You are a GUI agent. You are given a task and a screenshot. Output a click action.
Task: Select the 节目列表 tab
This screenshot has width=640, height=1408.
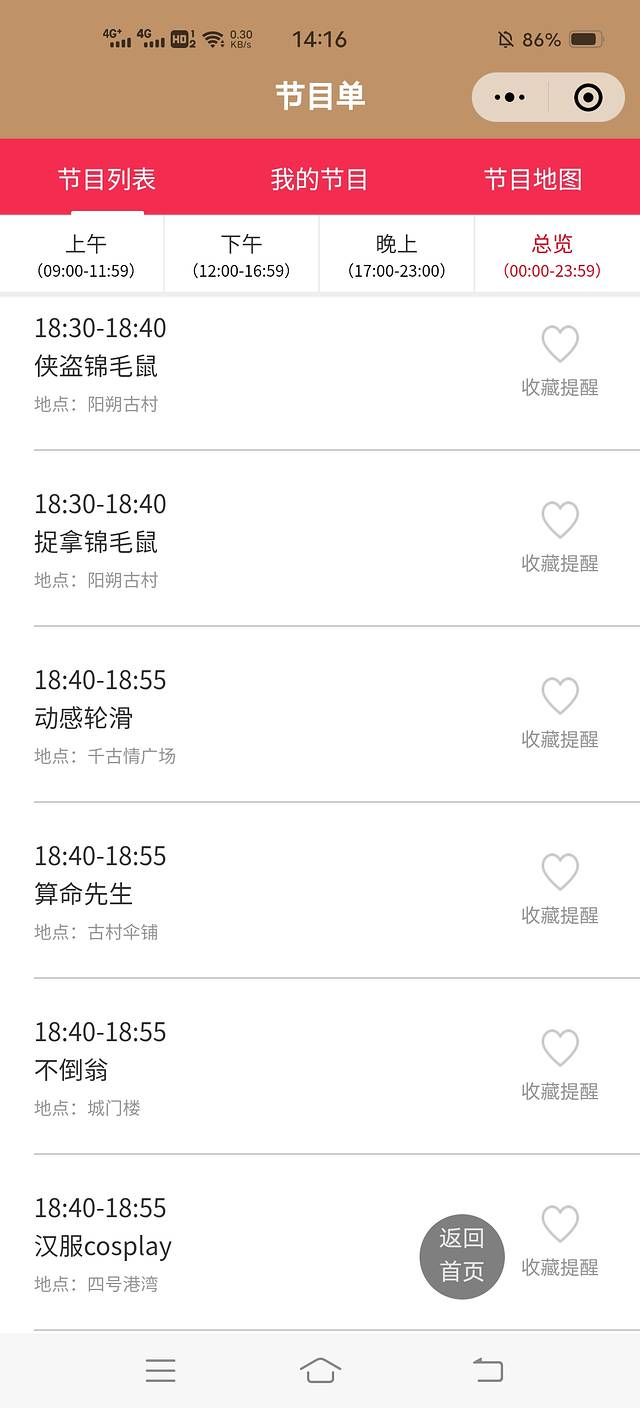pos(107,179)
